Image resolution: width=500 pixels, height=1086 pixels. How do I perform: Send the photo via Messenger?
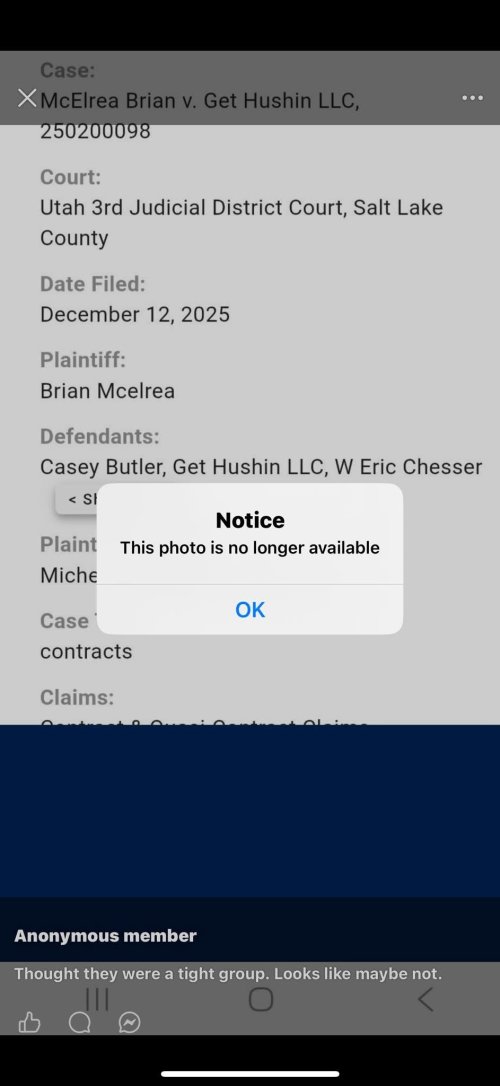tap(130, 1023)
